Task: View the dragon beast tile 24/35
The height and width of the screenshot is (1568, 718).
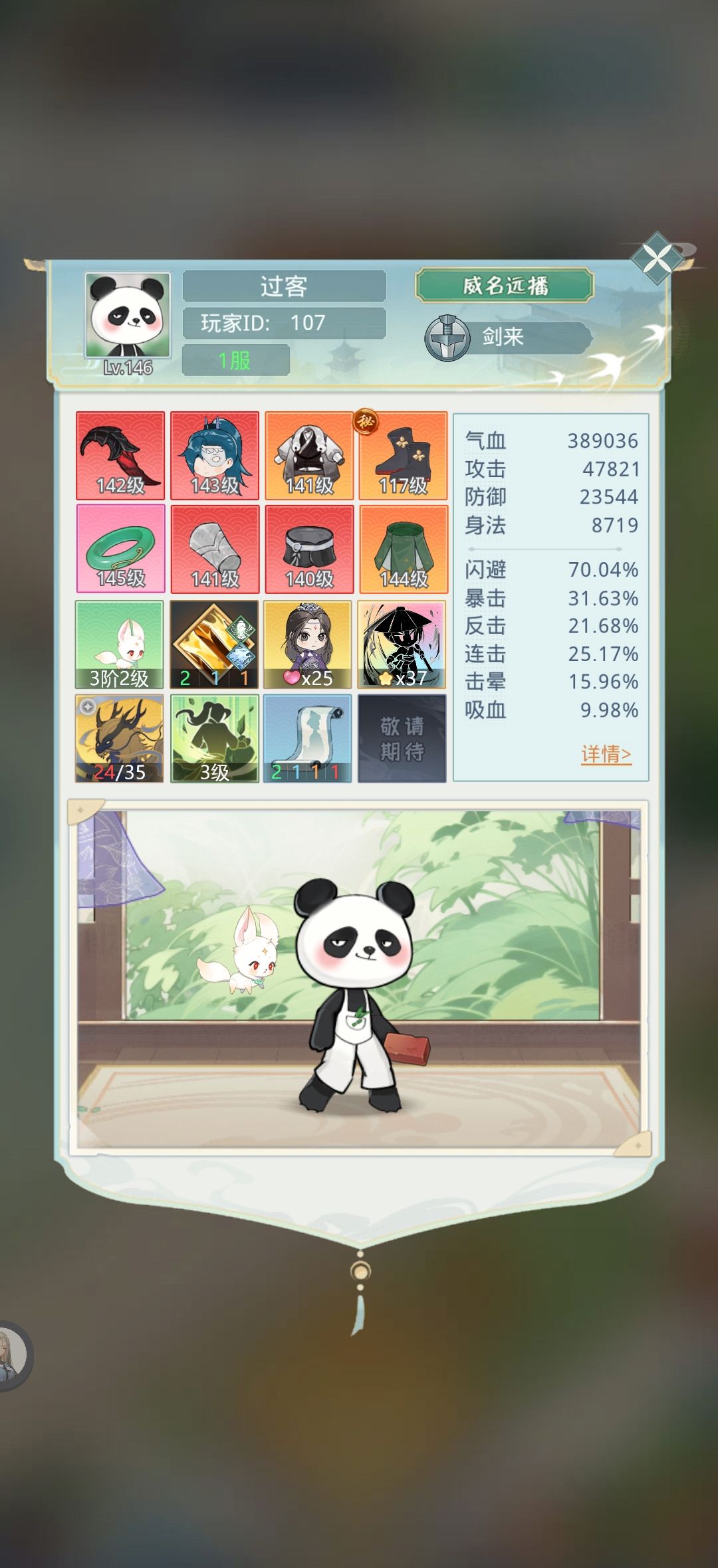Action: click(x=120, y=739)
